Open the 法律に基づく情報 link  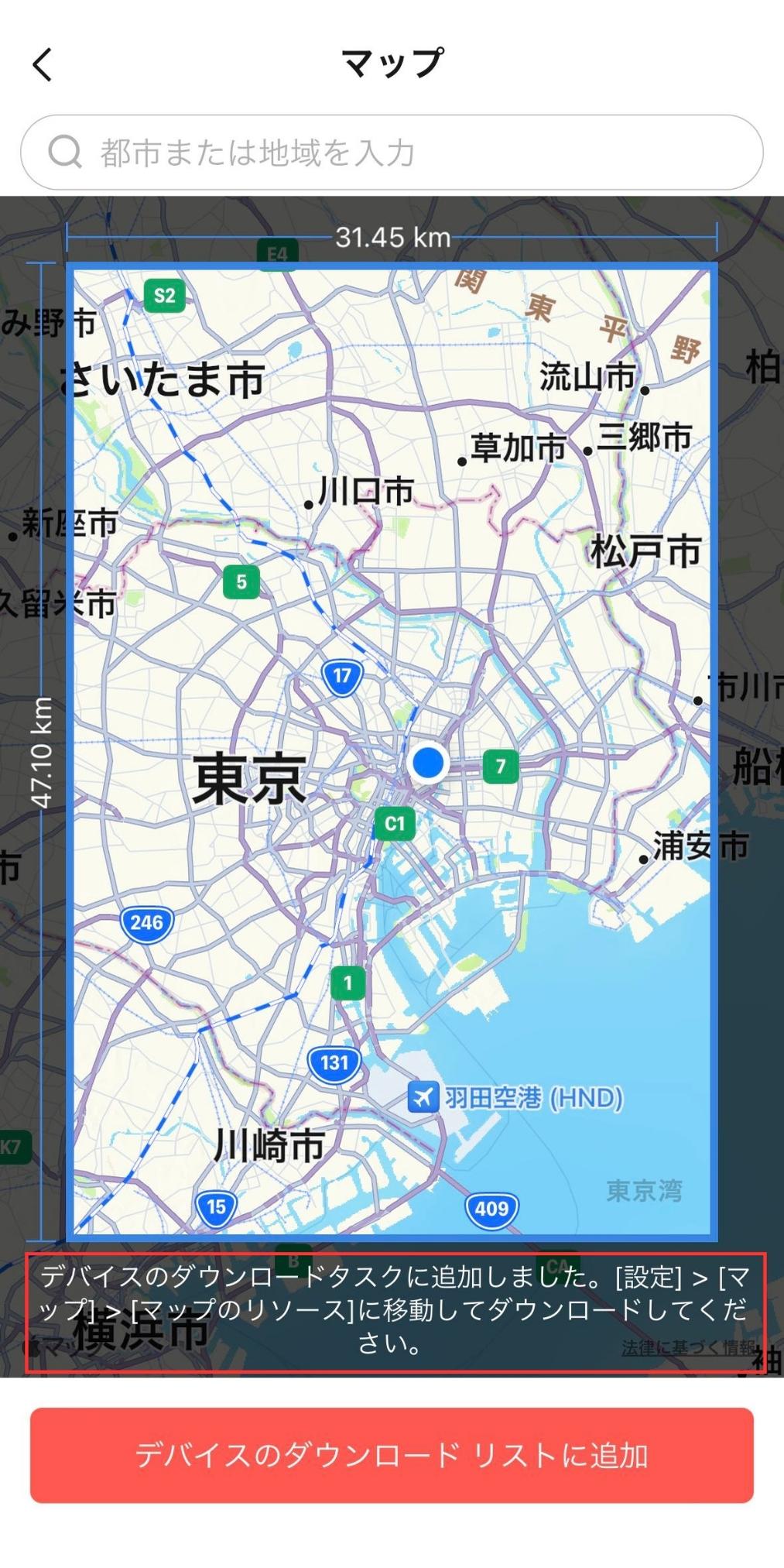pos(688,1348)
